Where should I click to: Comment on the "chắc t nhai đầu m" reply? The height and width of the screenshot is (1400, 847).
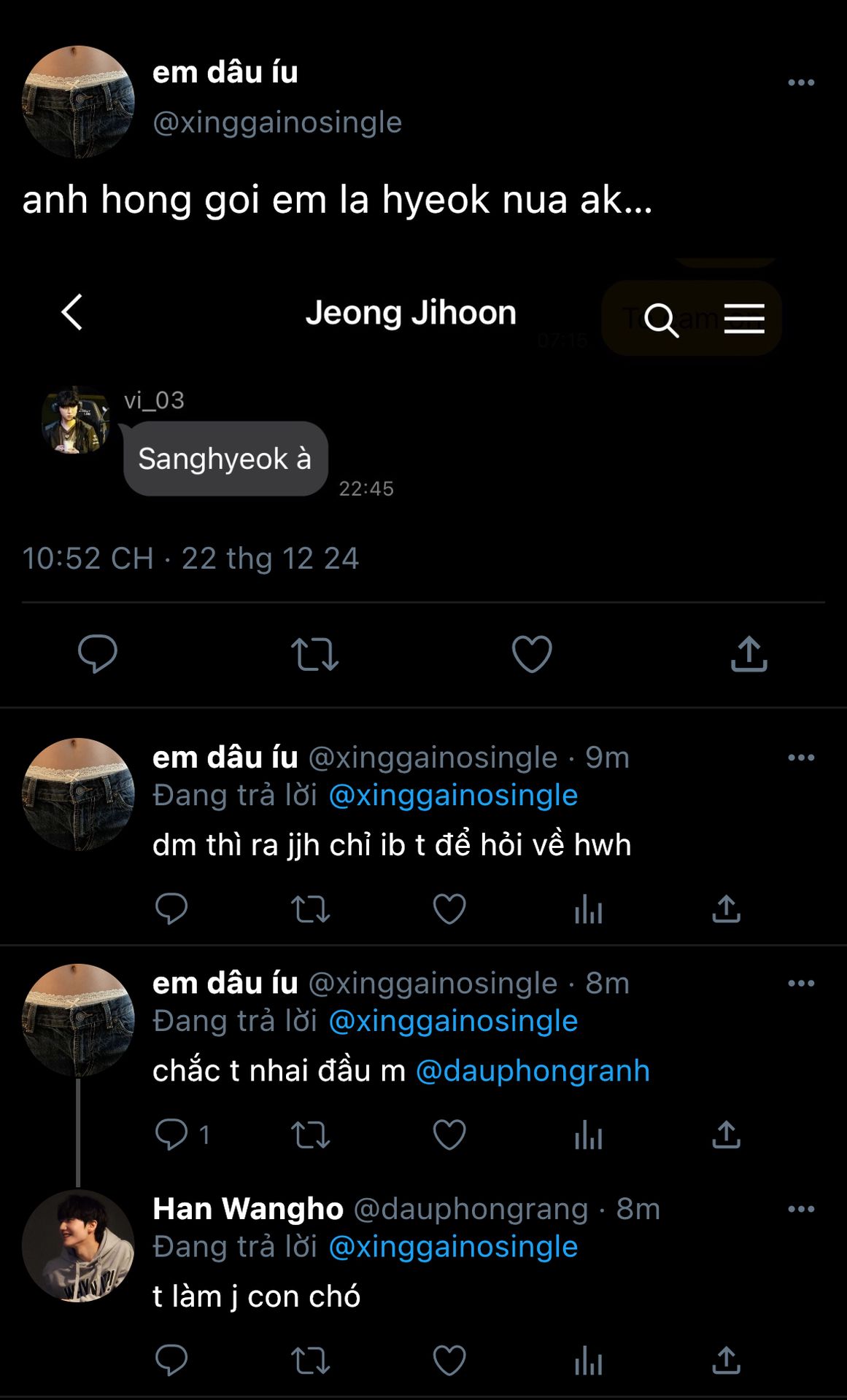click(172, 1135)
